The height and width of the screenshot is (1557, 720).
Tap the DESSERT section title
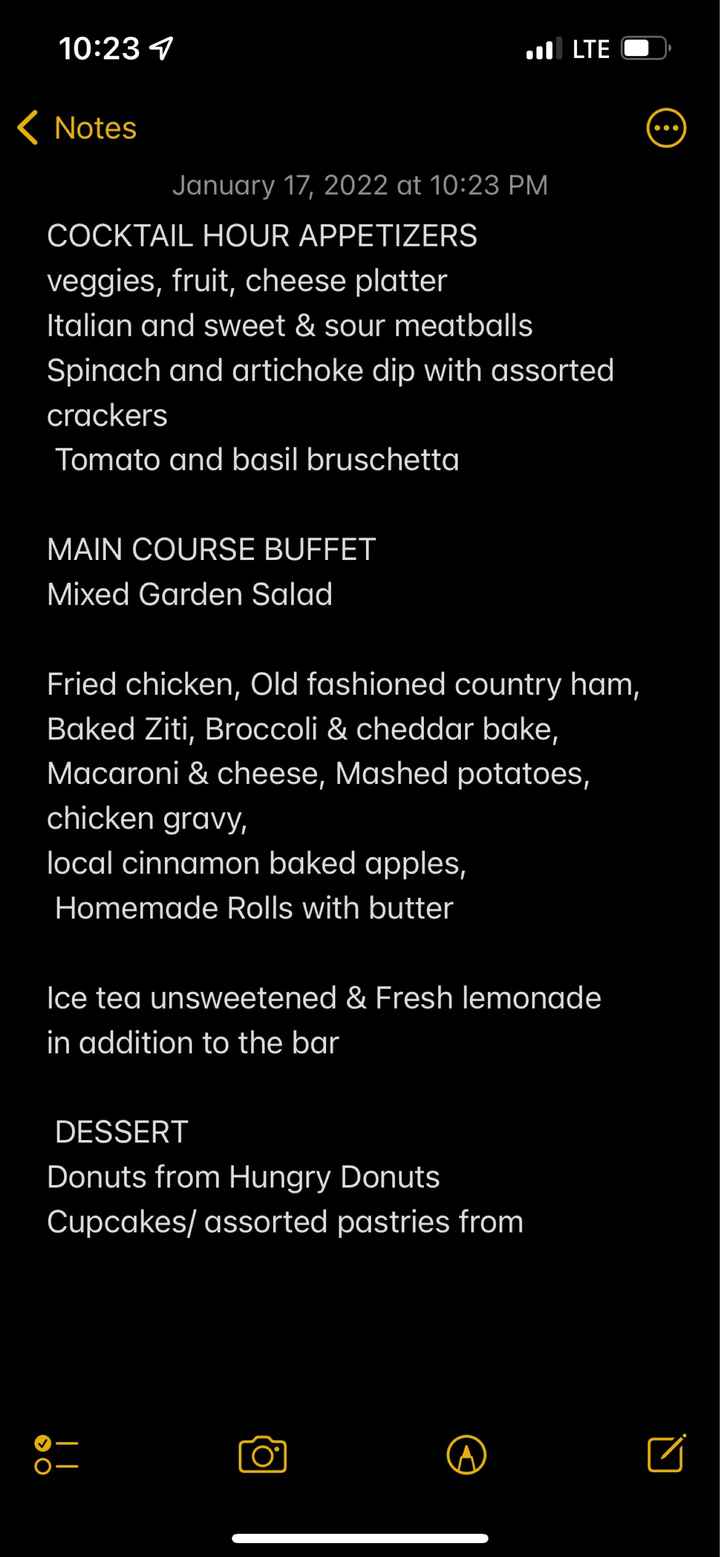click(x=121, y=1132)
